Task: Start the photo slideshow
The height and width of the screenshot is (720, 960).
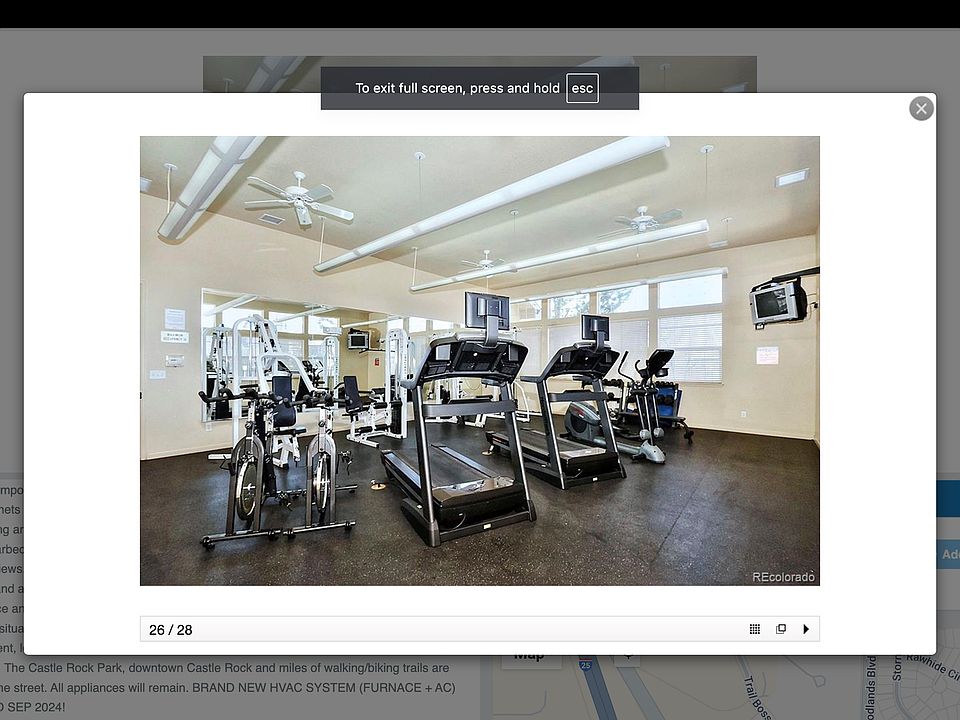Action: pyautogui.click(x=806, y=629)
